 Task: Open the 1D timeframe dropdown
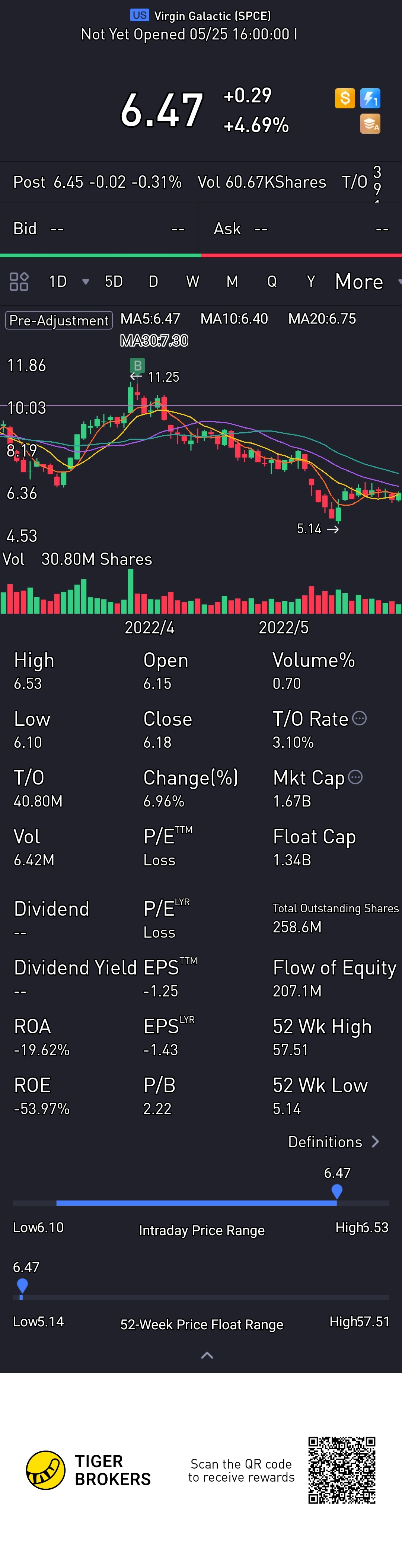coord(68,282)
